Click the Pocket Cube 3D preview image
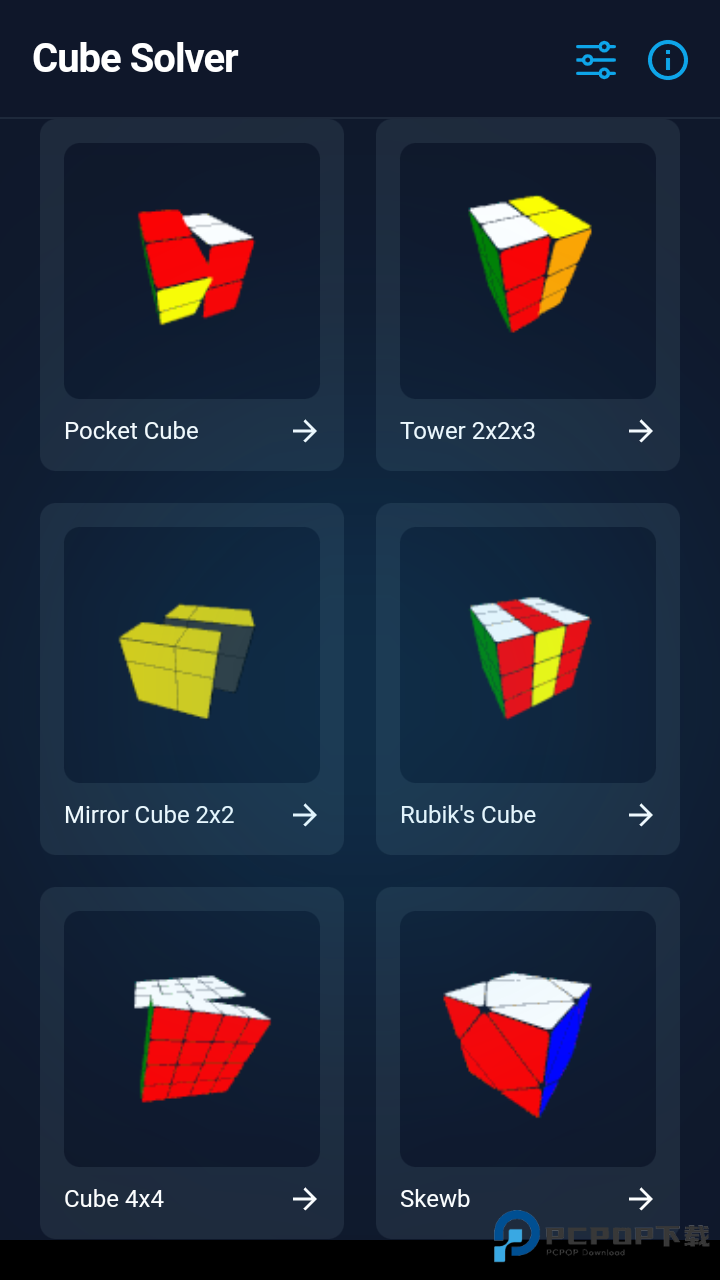 pos(191,269)
